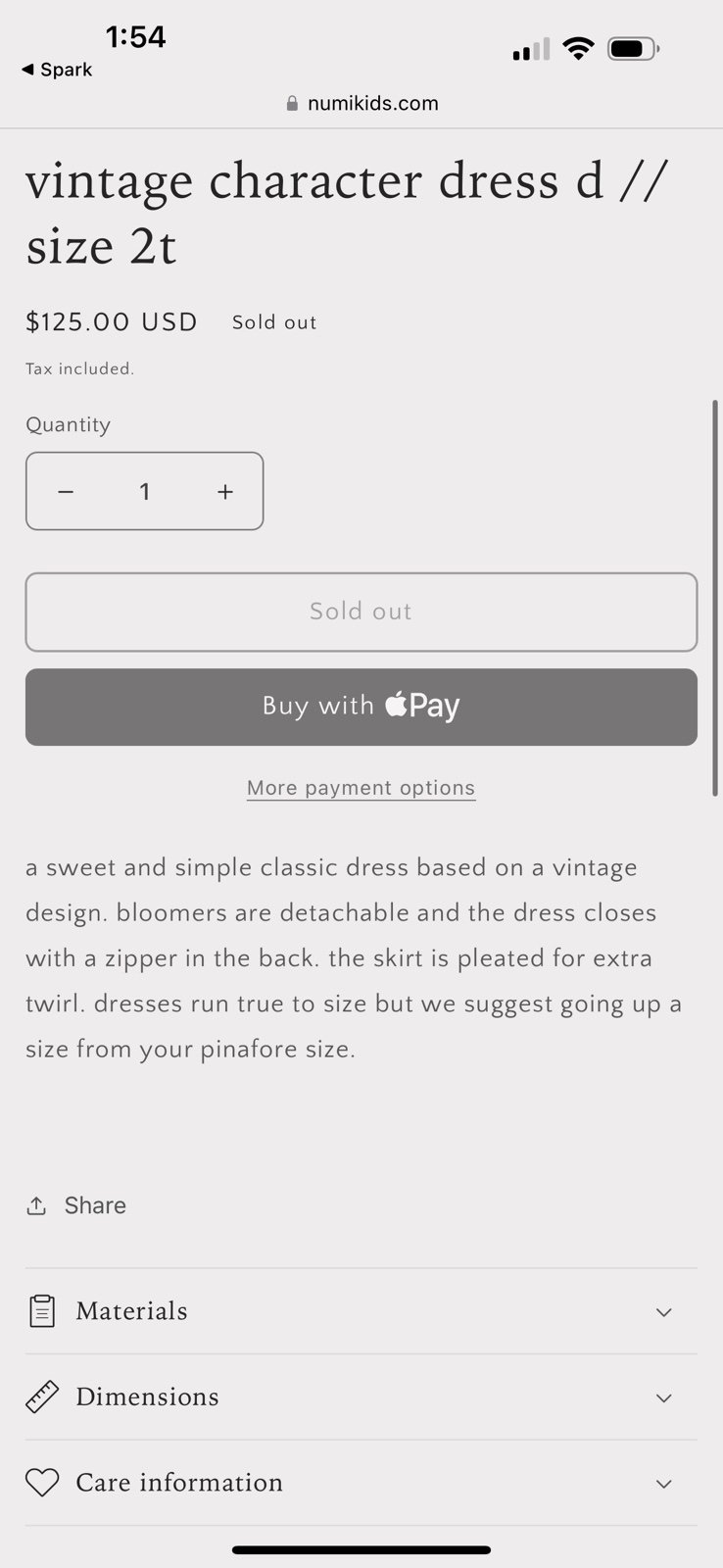Expand the Dimensions section

pos(361,1396)
